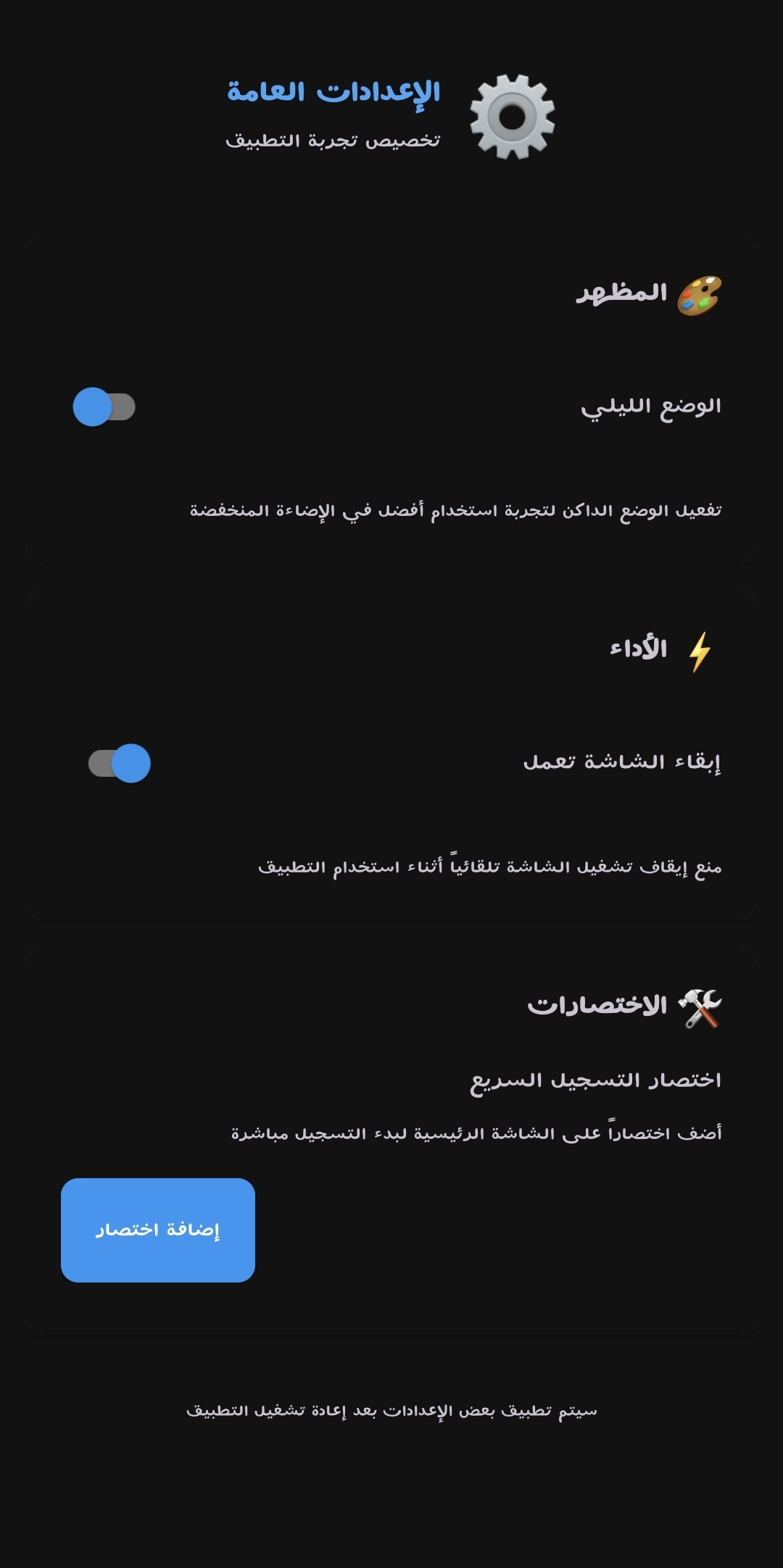Toggle the الوضع الليلي (night mode) switch

104,407
